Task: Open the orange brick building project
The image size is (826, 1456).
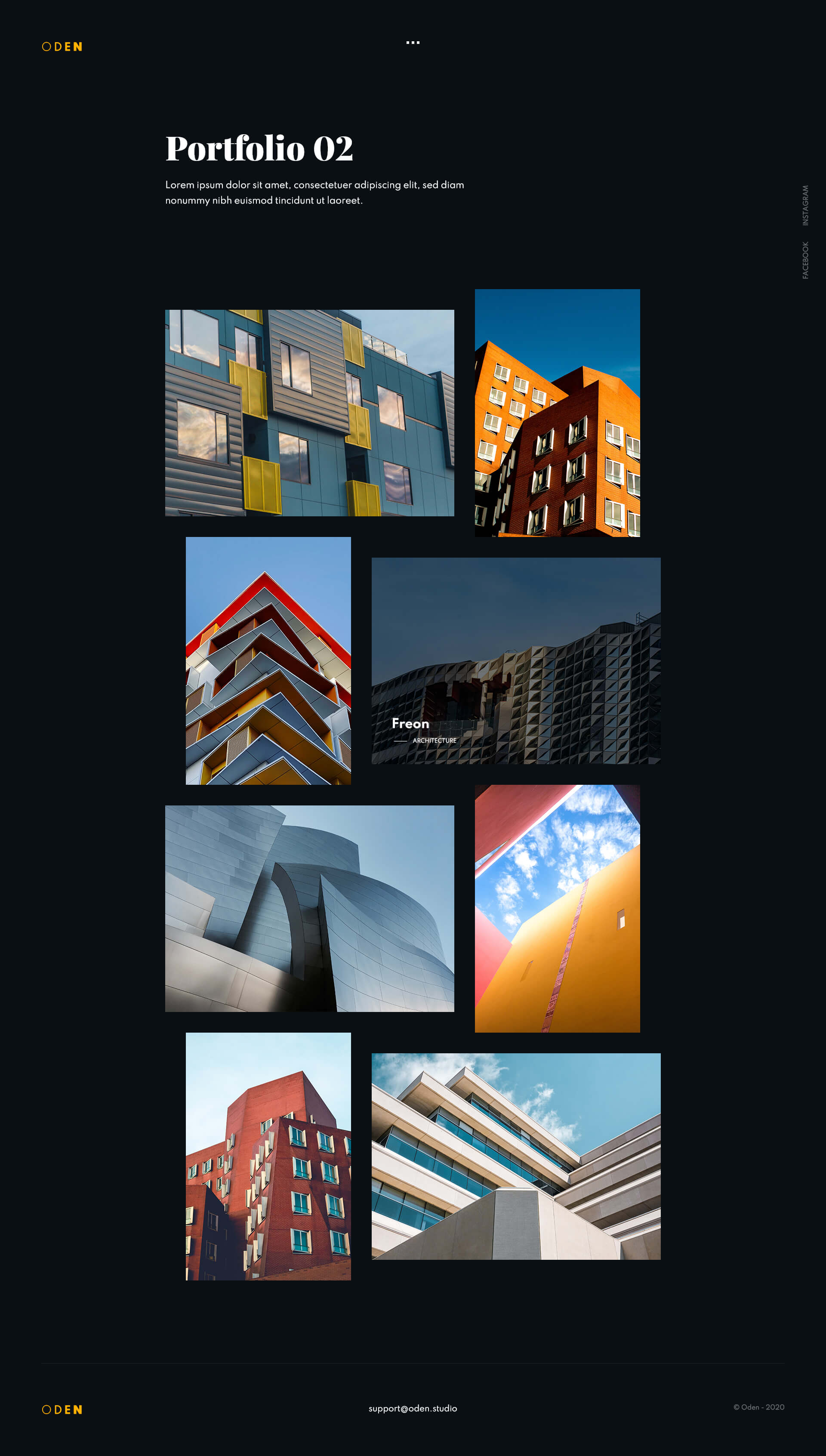Action: [x=557, y=413]
